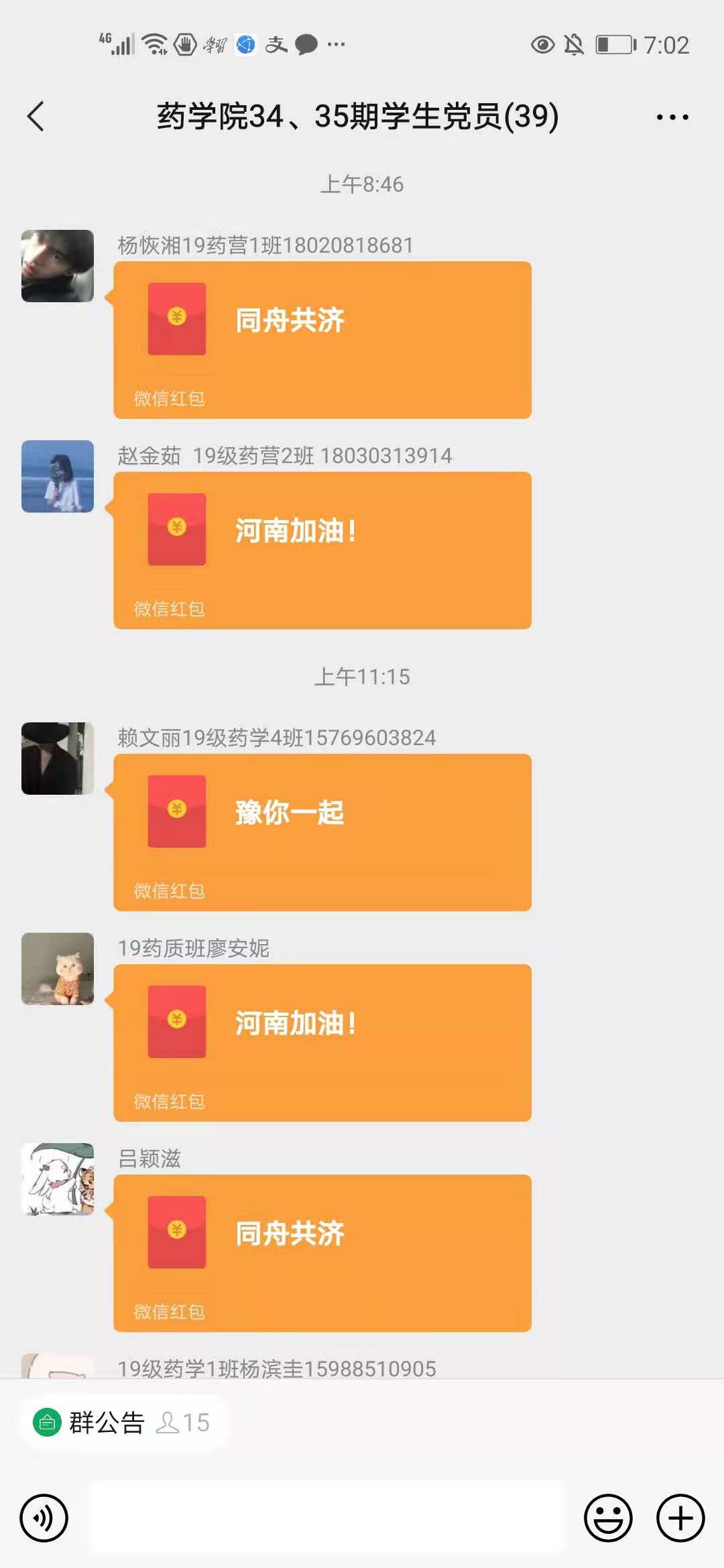Open the plus attachments menu
Viewport: 724px width, 1568px height.
click(x=680, y=1518)
